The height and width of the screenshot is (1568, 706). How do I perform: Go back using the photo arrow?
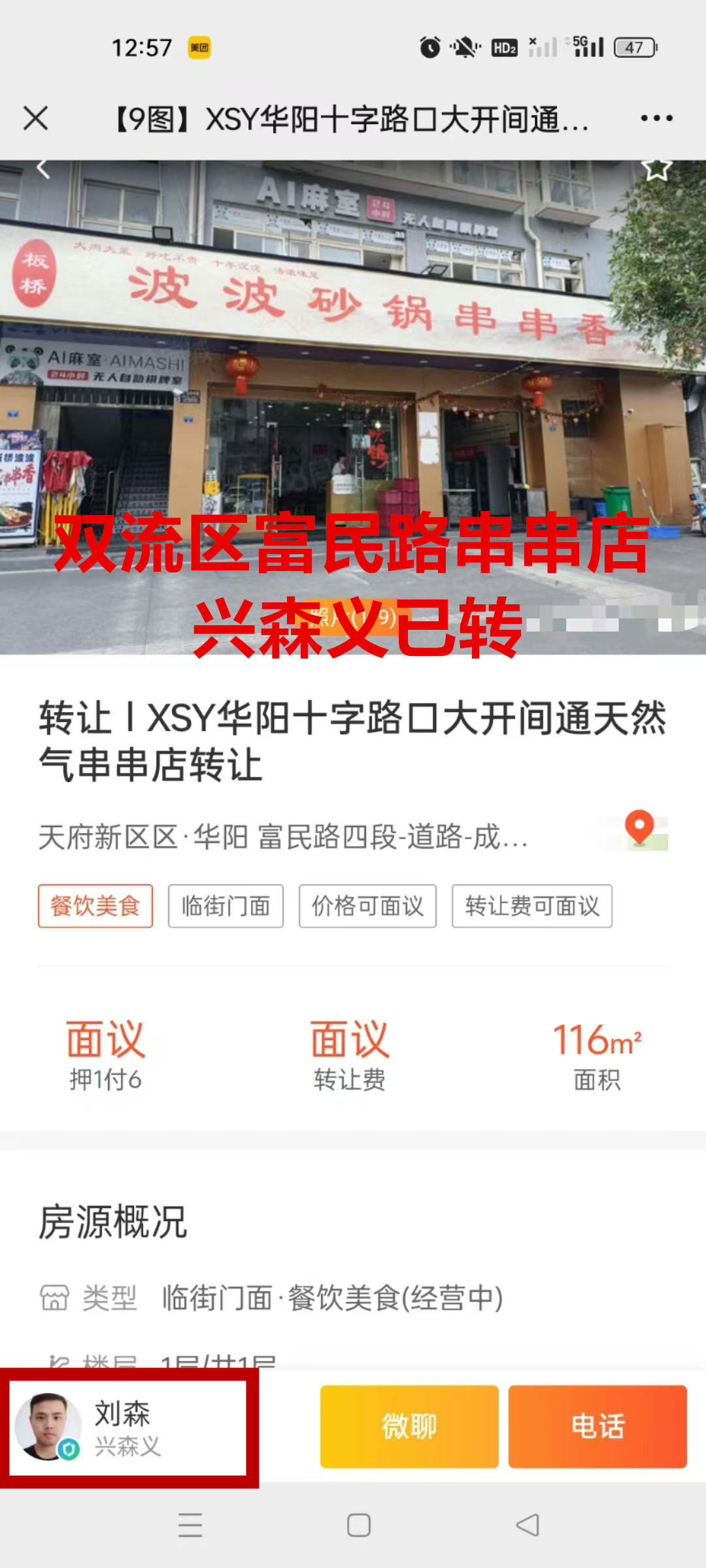pos(43,169)
